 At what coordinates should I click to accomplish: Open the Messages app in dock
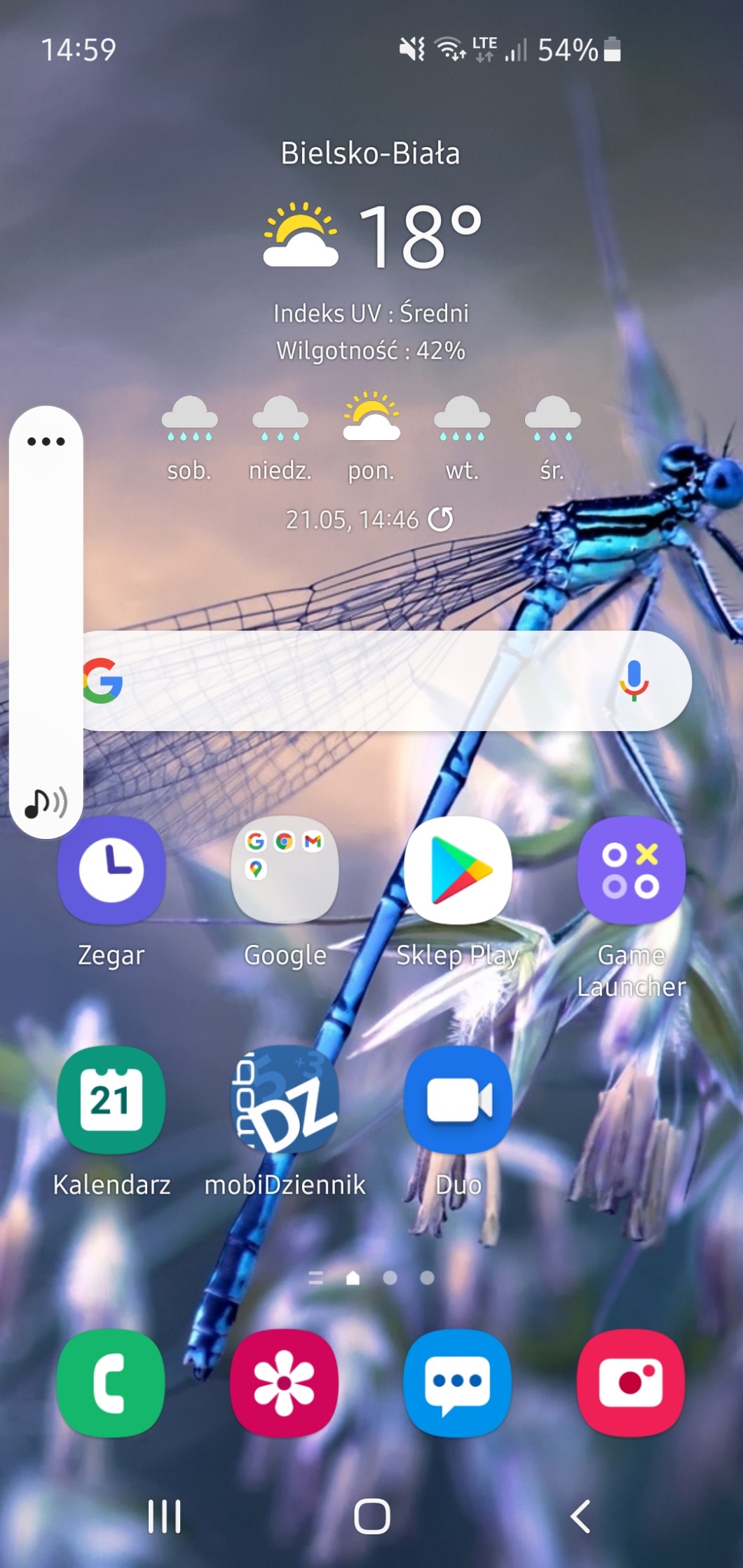tap(458, 1383)
